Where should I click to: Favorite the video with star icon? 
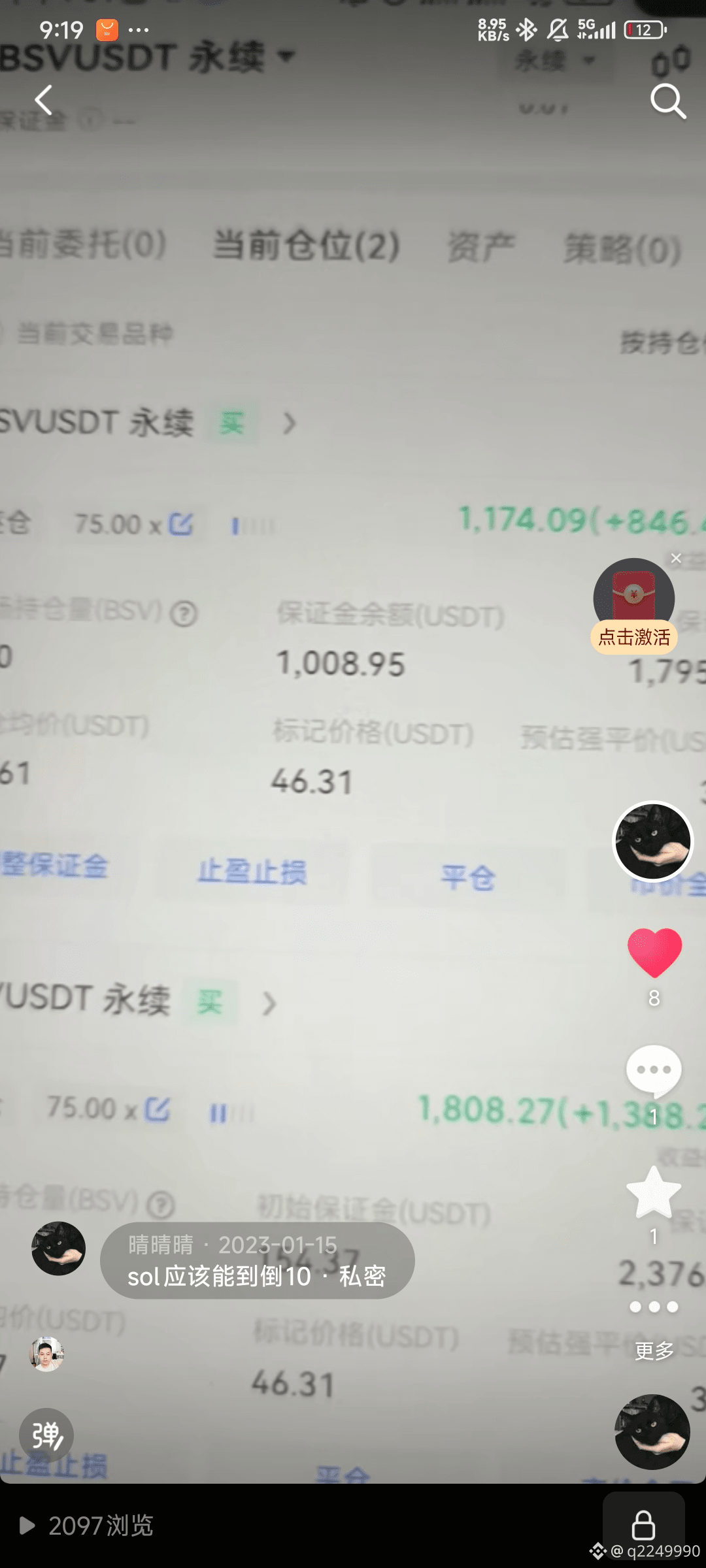653,1190
